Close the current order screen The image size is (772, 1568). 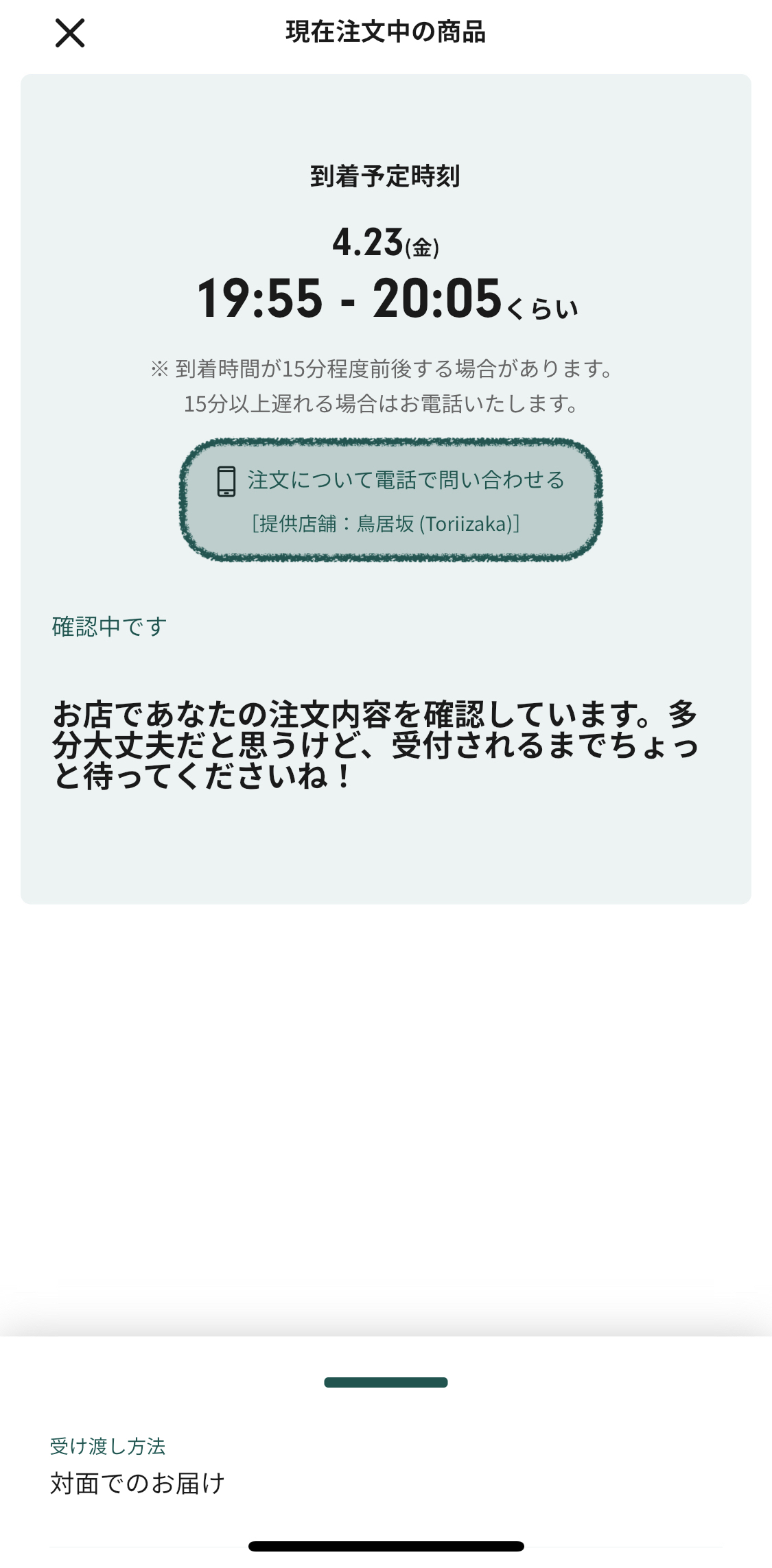(x=69, y=33)
